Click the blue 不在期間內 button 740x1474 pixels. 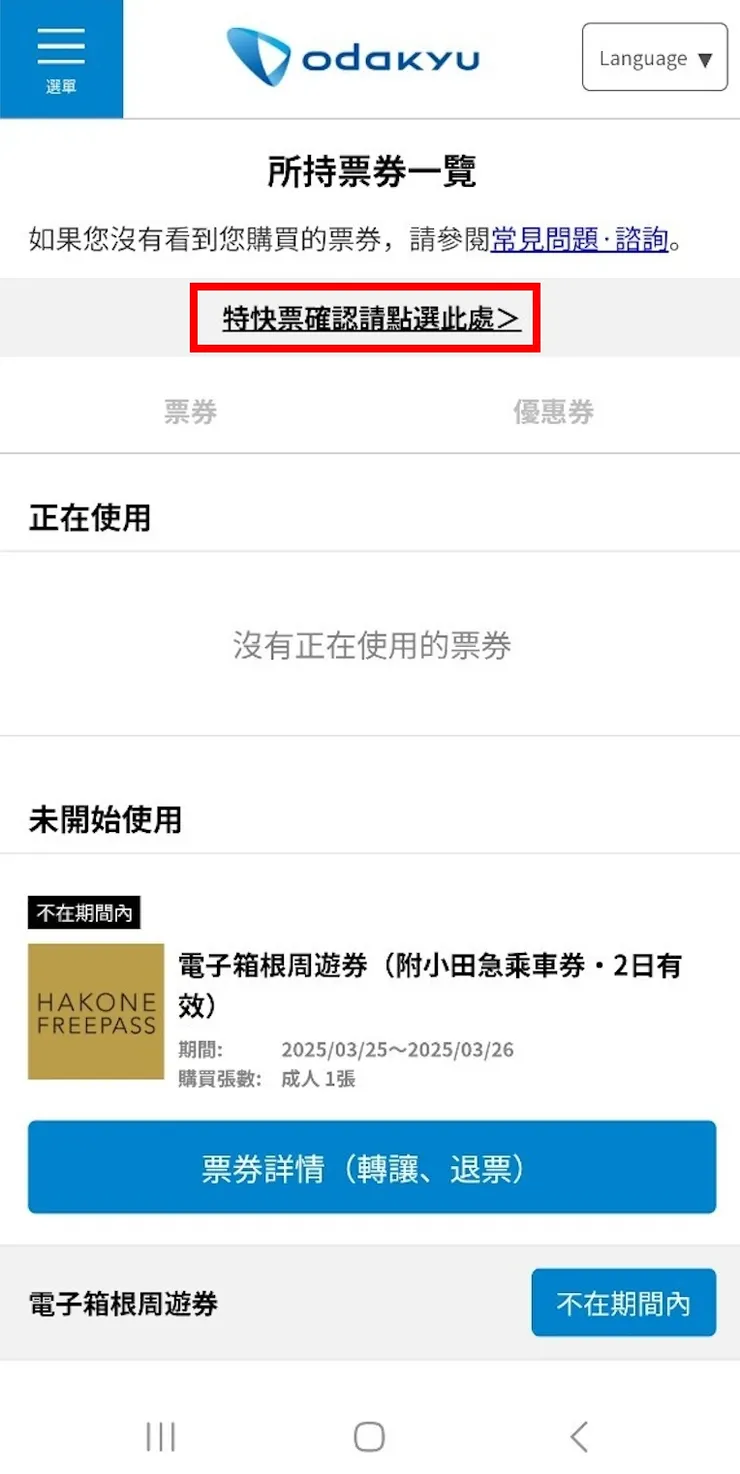point(623,1302)
